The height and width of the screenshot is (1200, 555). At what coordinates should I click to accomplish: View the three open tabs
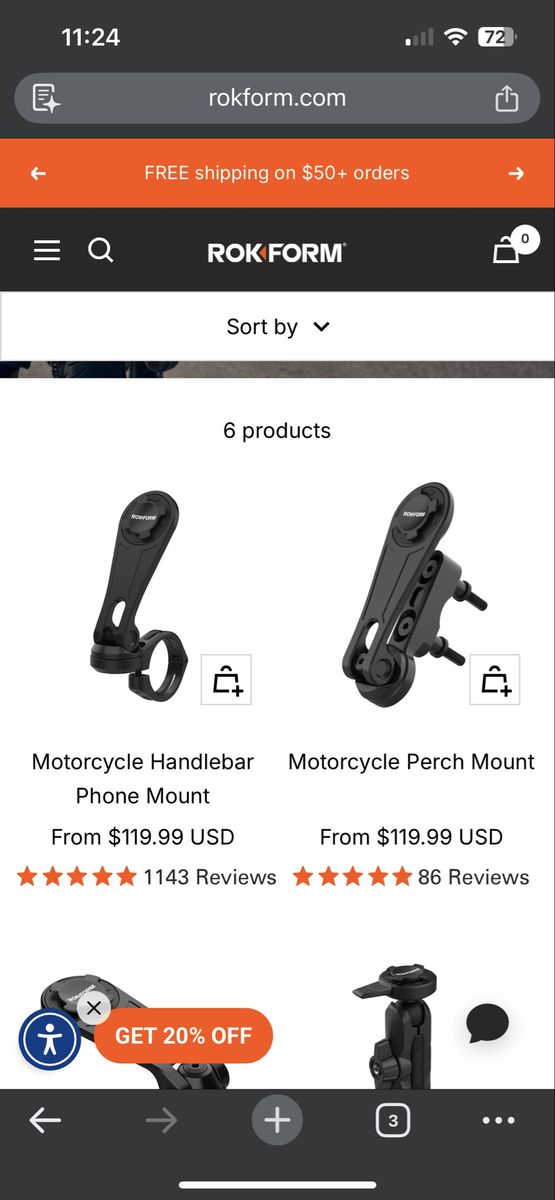point(393,1121)
